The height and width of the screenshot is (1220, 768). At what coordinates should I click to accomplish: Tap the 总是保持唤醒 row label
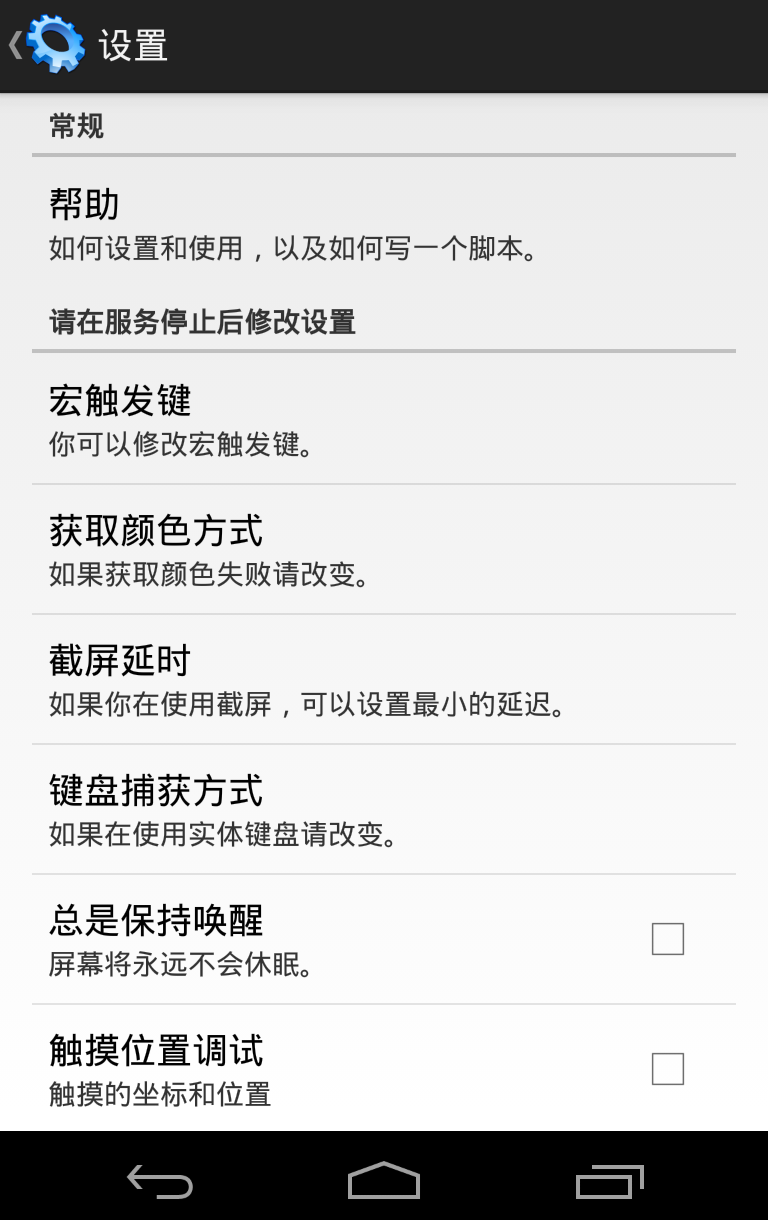pyautogui.click(x=155, y=921)
